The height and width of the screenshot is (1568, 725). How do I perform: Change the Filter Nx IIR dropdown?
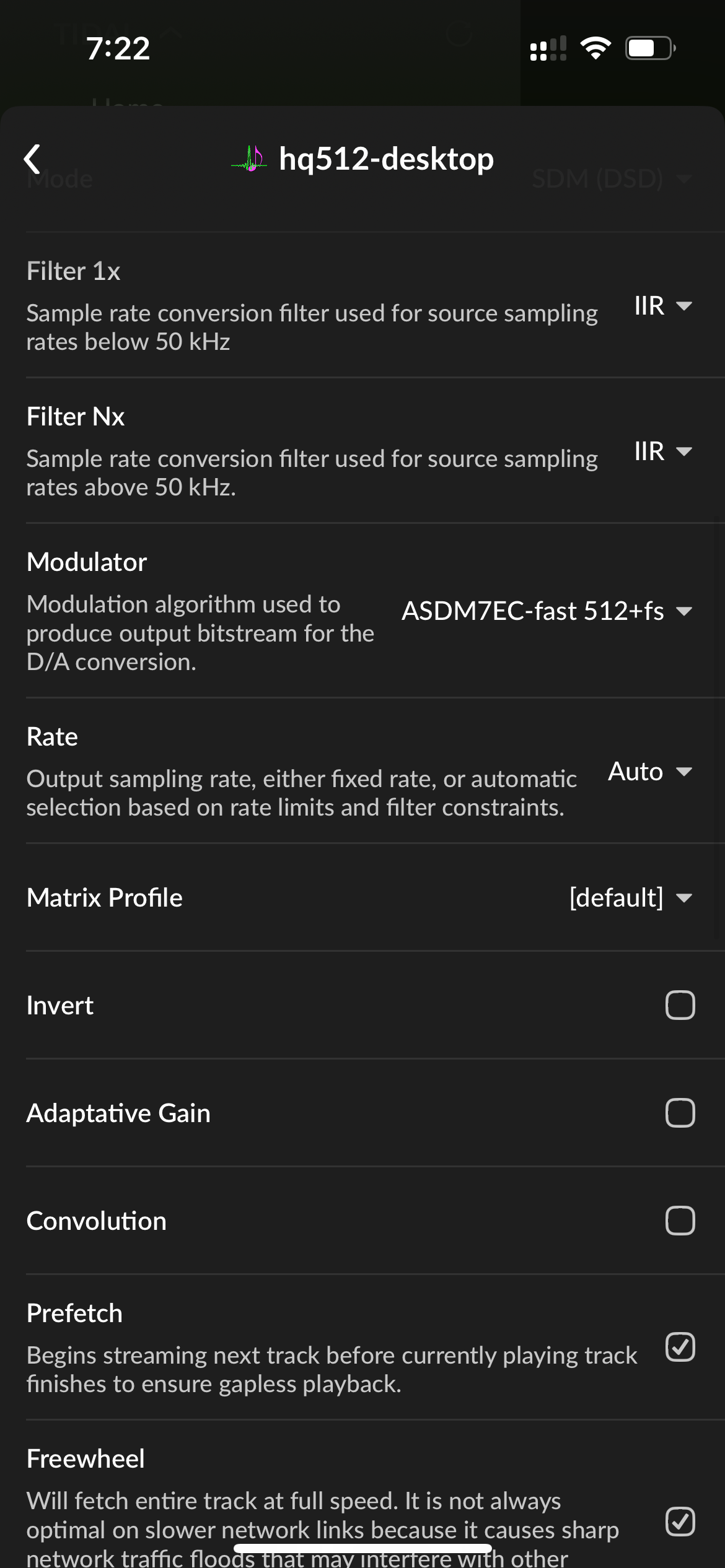tap(663, 451)
